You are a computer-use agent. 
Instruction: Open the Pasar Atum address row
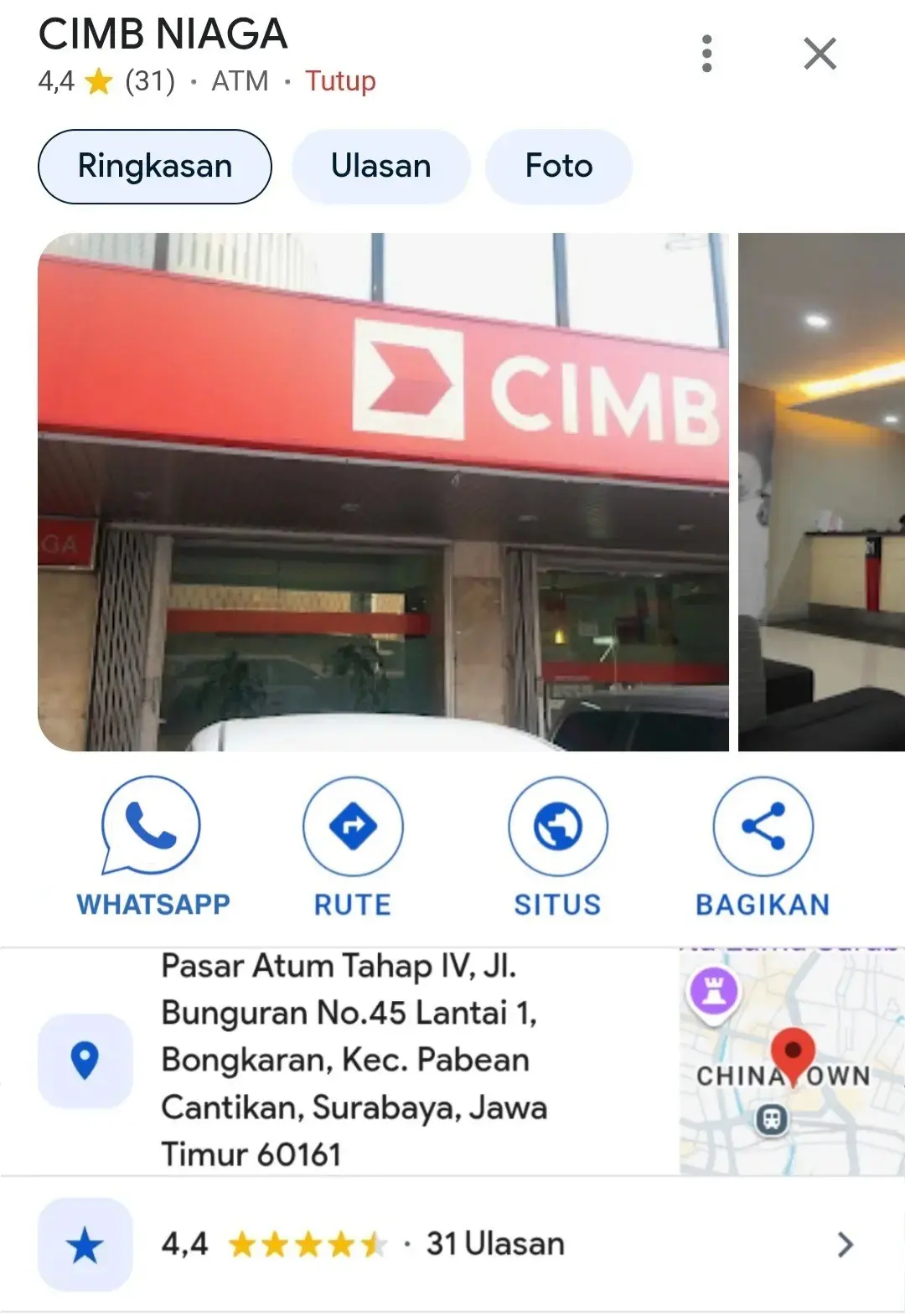coord(352,1060)
